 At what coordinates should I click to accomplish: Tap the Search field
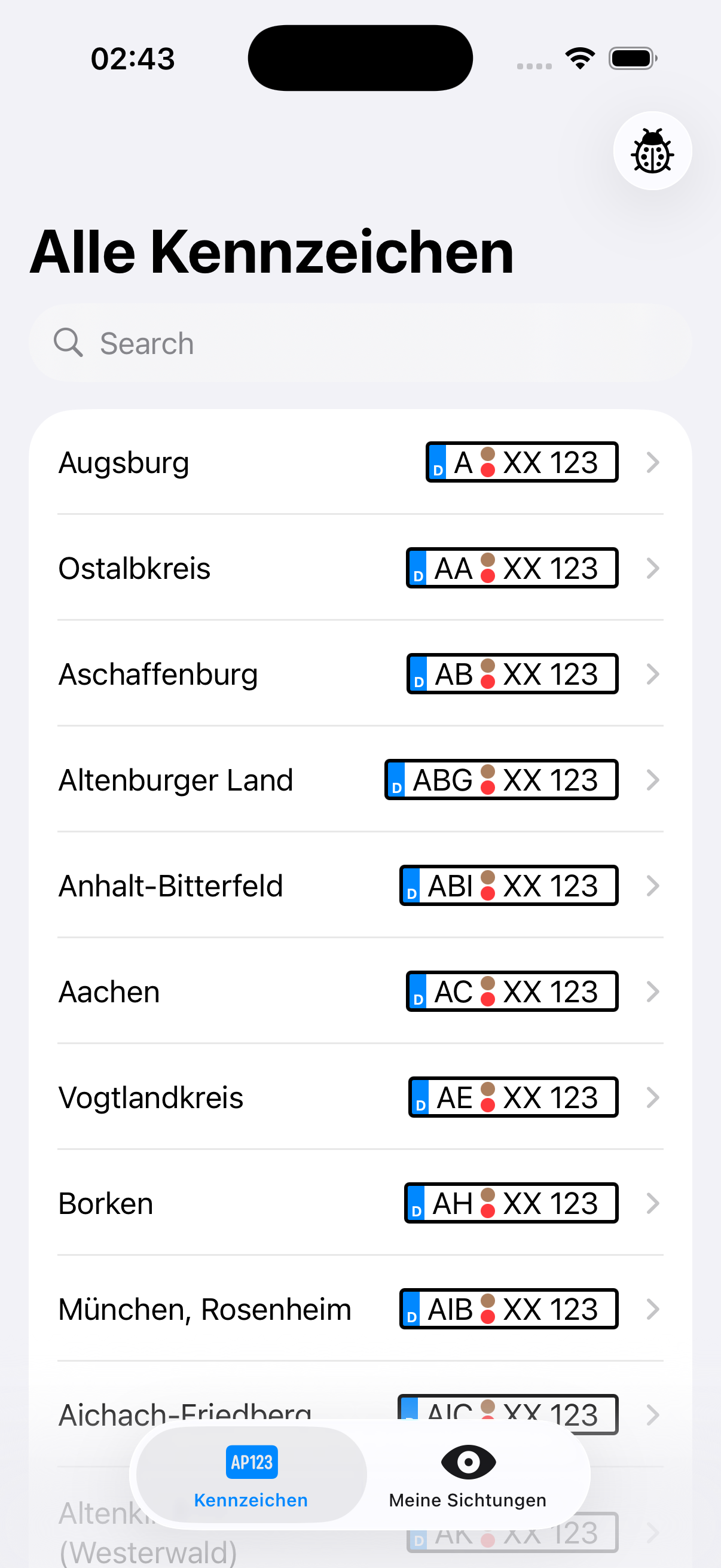tap(360, 343)
